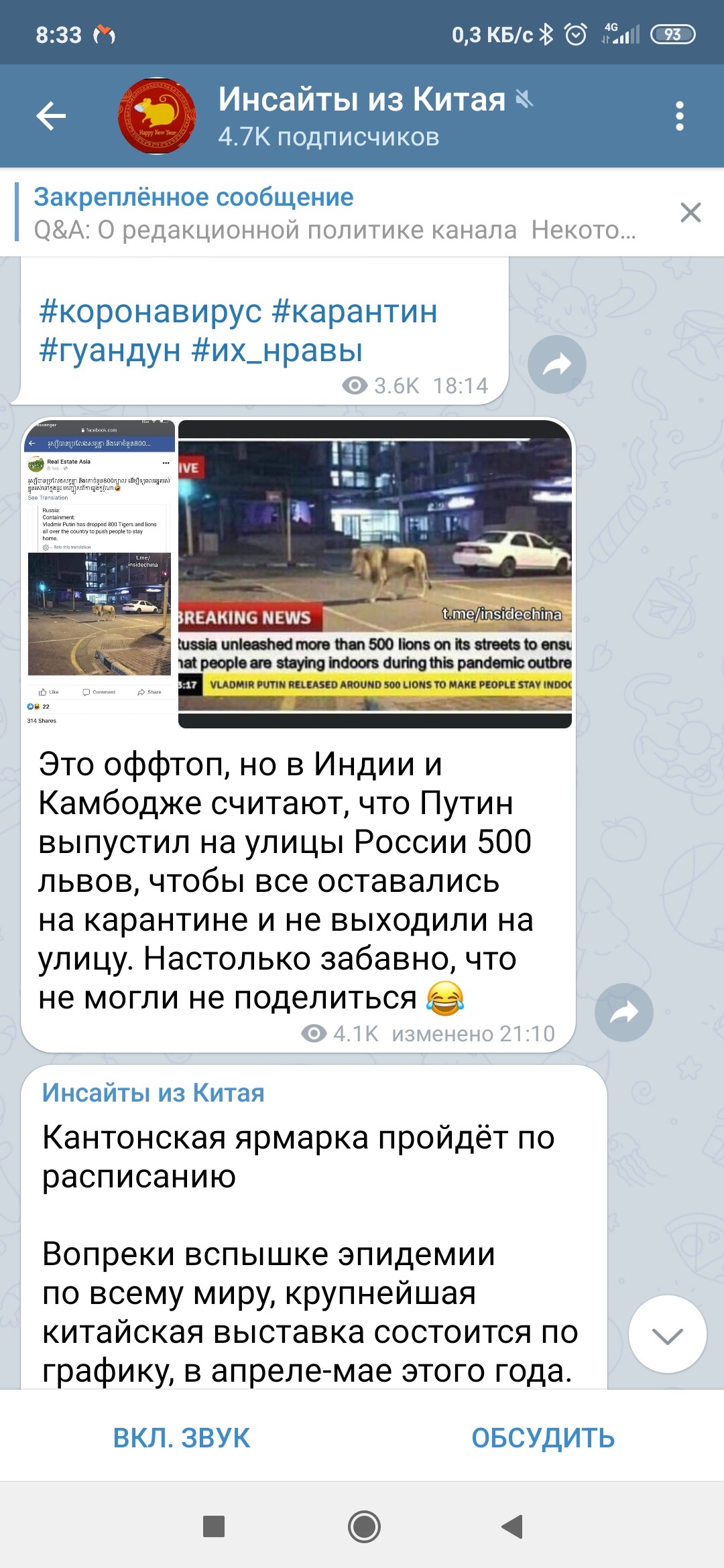Open discussion with ОБСУДИТЬ
The height and width of the screenshot is (1568, 724).
(543, 1438)
